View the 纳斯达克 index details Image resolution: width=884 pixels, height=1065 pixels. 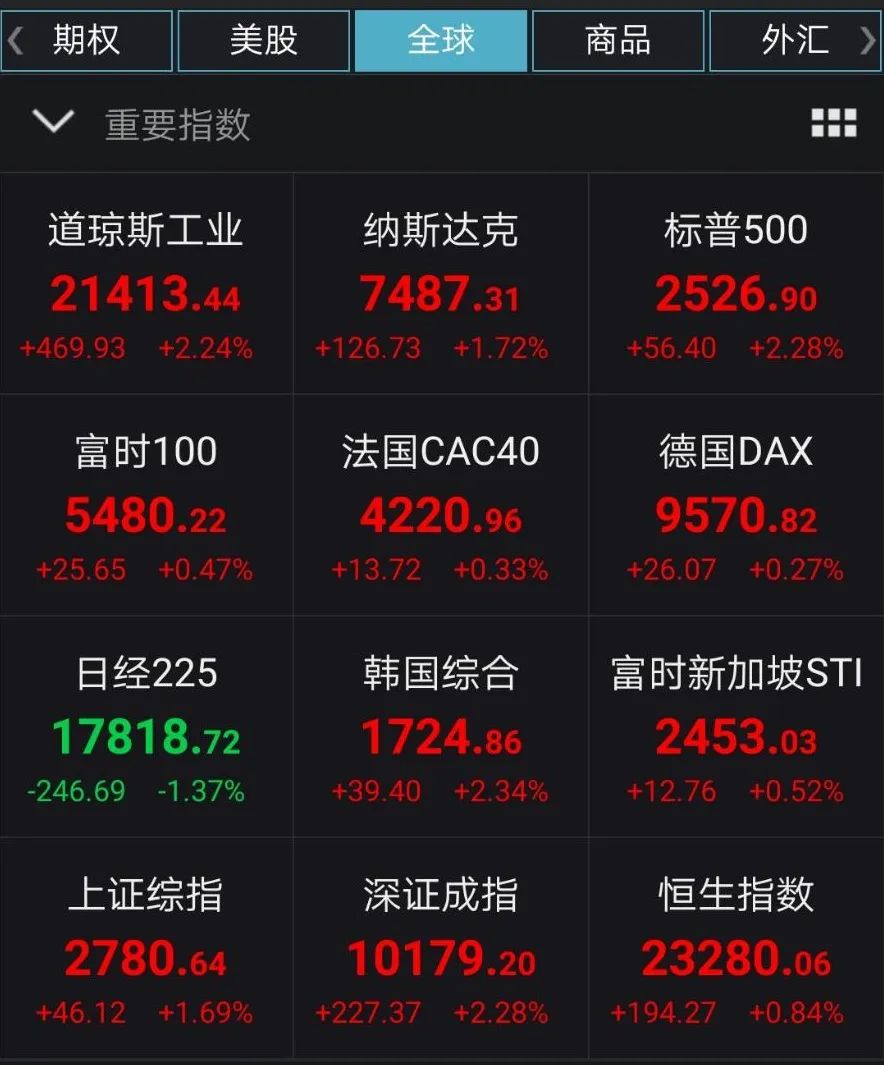(x=441, y=284)
